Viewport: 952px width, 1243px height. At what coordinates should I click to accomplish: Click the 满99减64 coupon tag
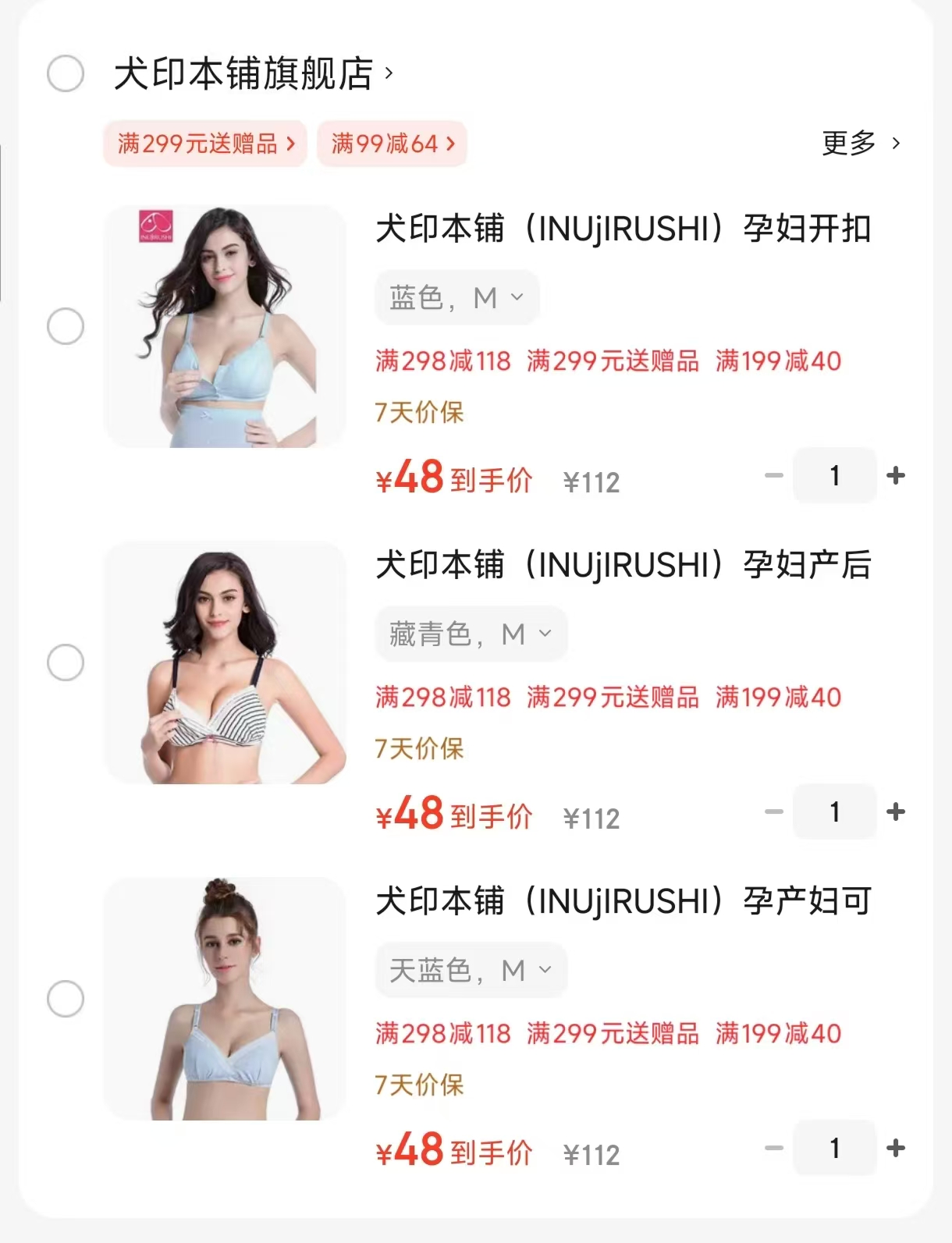pos(392,144)
